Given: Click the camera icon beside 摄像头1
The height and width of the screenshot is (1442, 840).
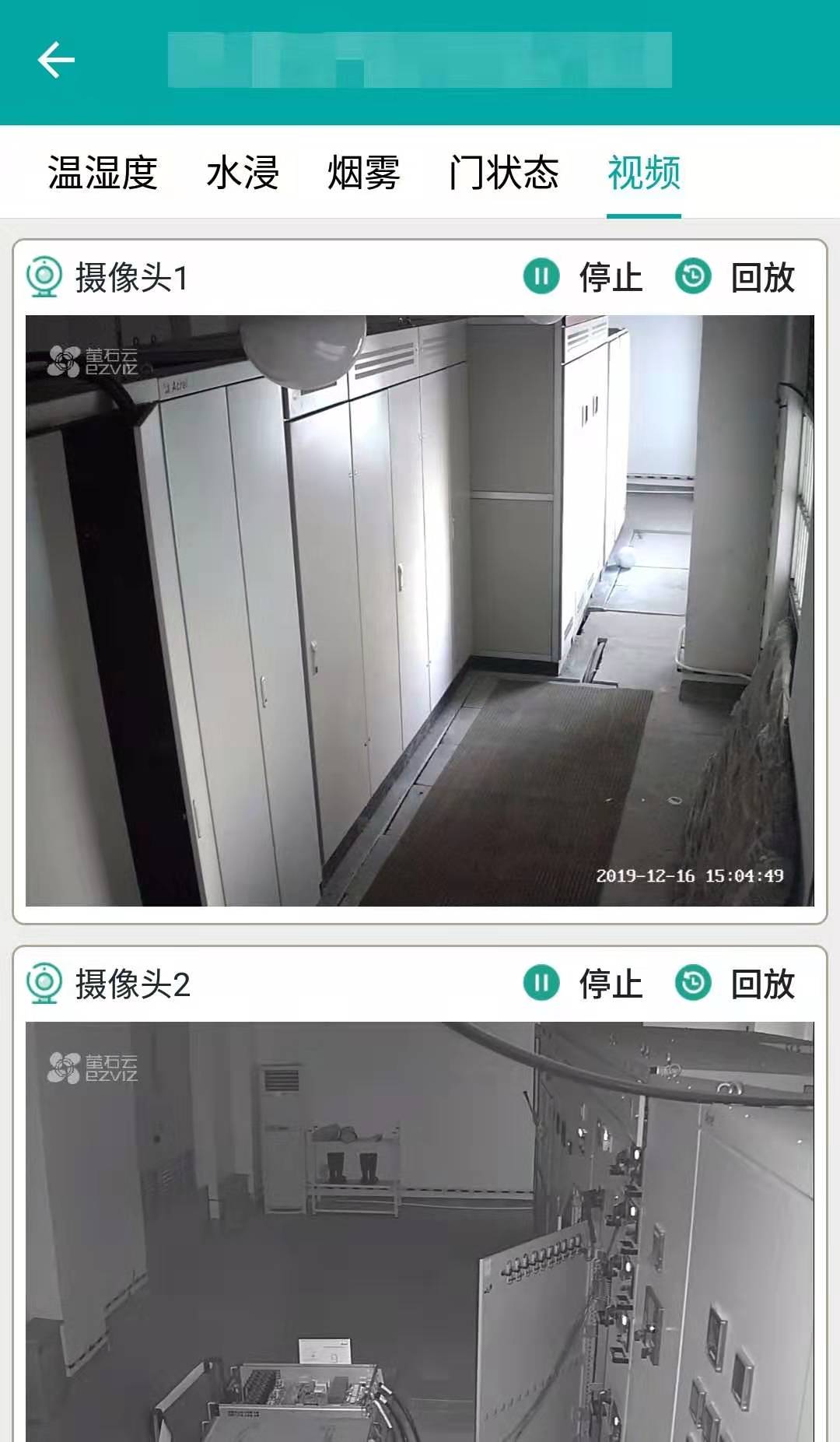Looking at the screenshot, I should 44,276.
